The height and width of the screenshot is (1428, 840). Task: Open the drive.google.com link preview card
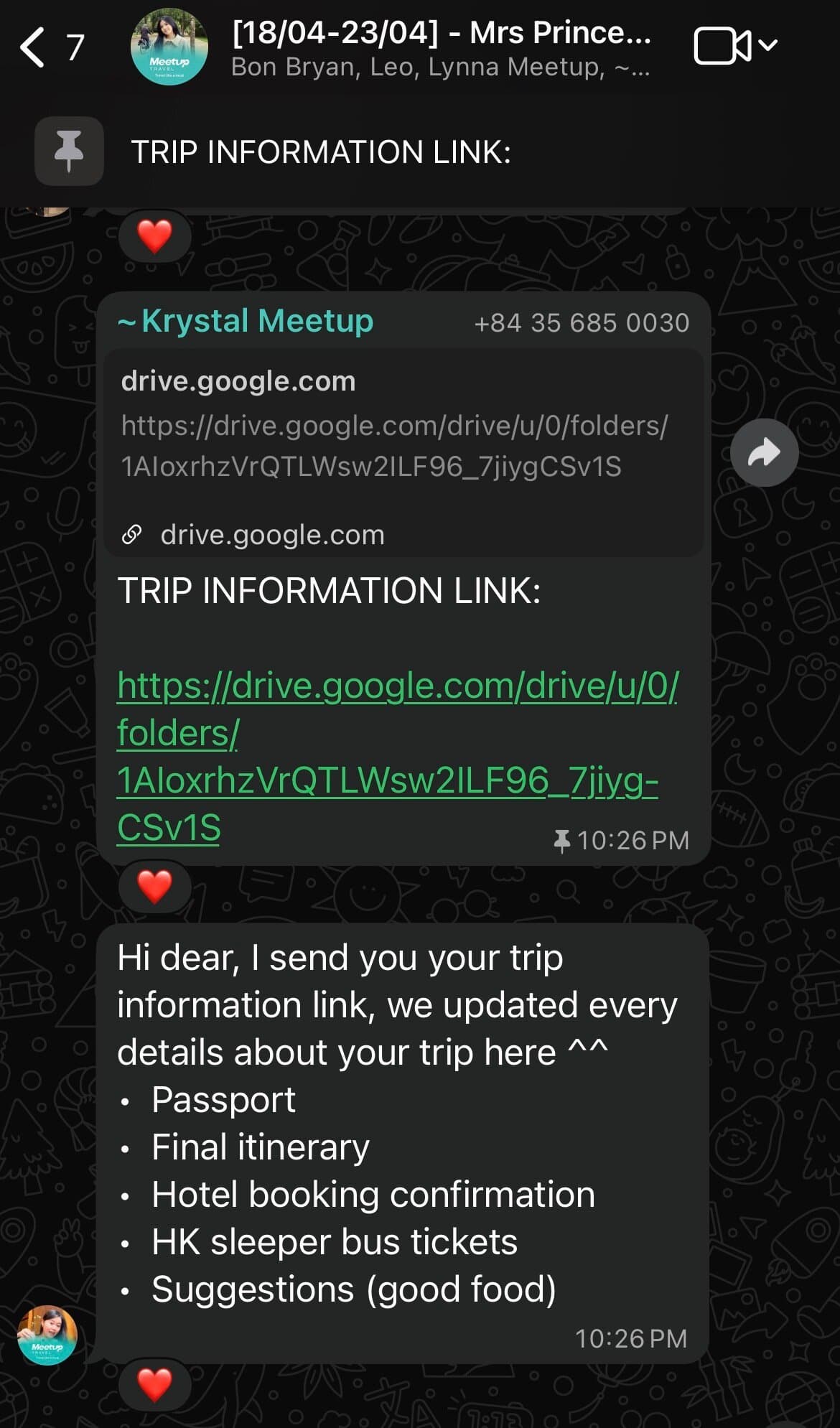[403, 453]
